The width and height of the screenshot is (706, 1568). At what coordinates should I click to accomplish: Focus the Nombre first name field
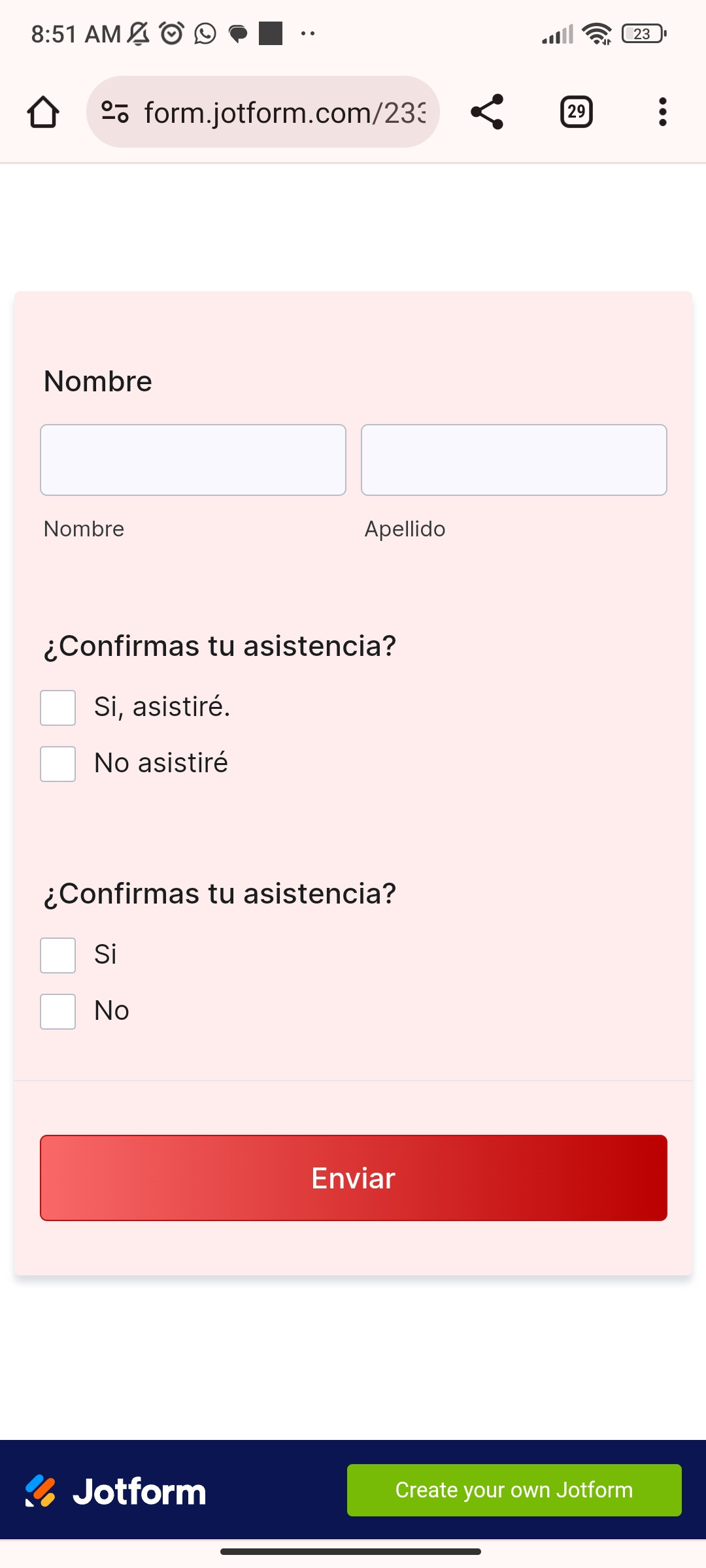click(x=193, y=460)
